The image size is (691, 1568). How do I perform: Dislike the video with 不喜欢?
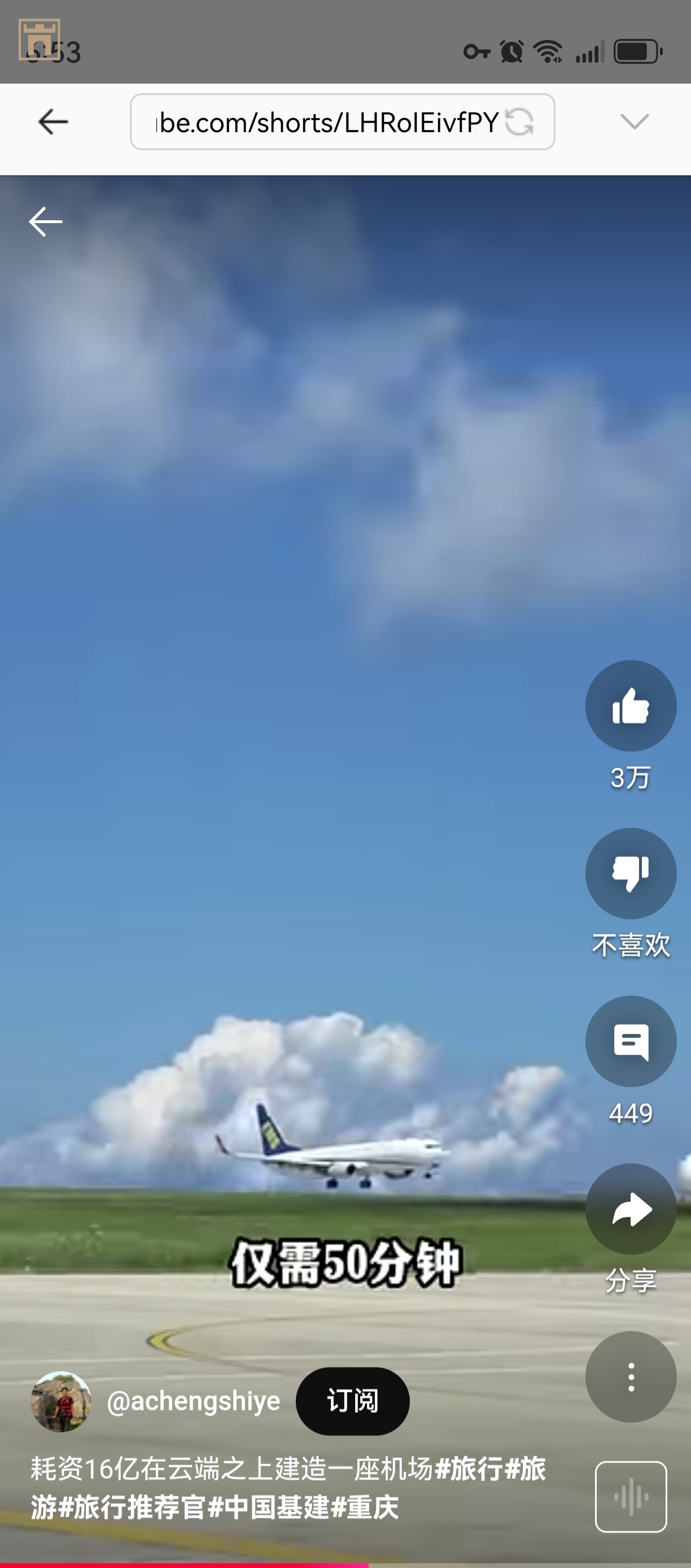pyautogui.click(x=631, y=874)
